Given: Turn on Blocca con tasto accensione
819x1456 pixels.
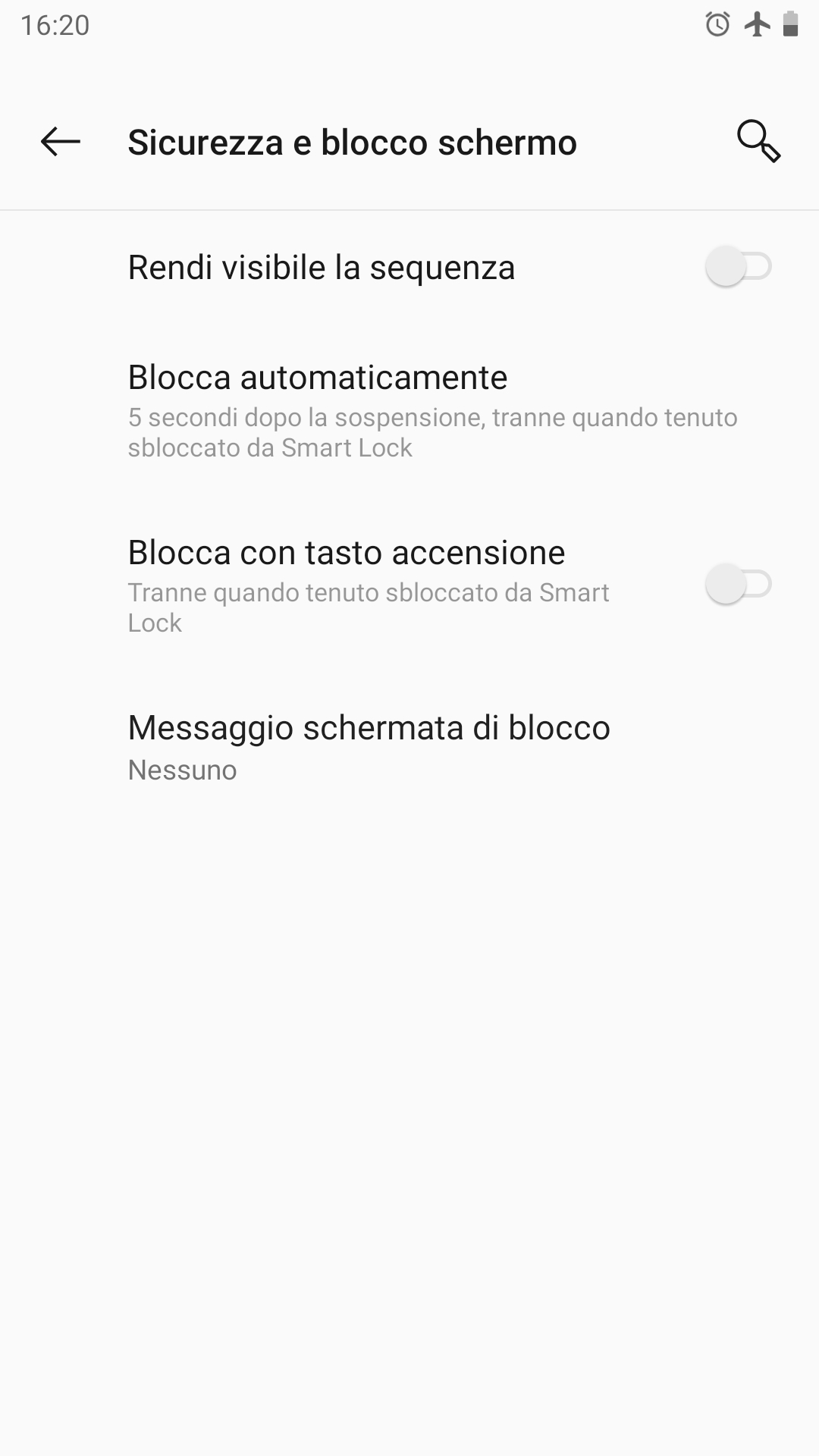Looking at the screenshot, I should [738, 585].
